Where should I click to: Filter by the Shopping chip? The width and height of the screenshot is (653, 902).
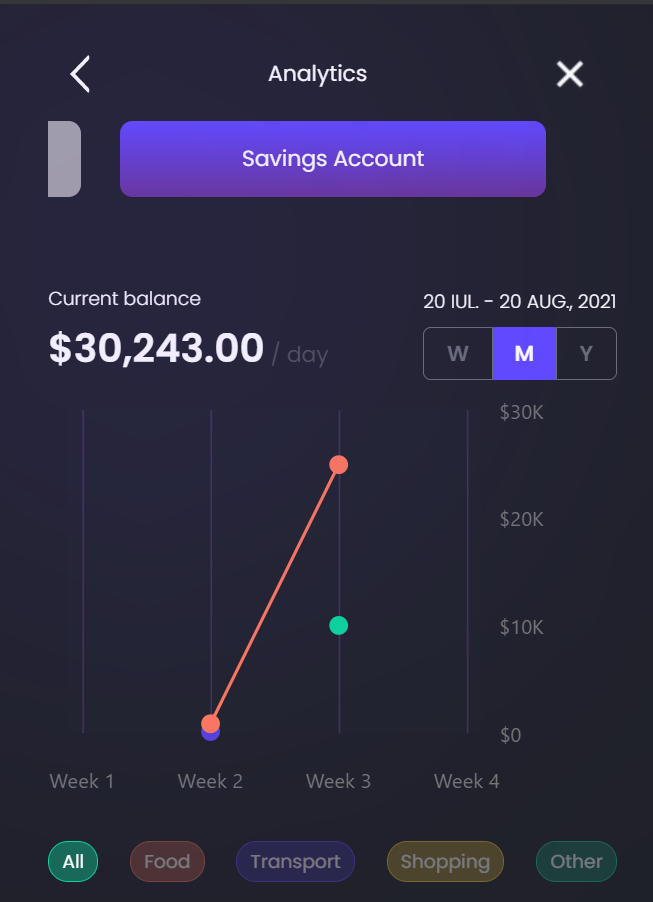point(445,861)
